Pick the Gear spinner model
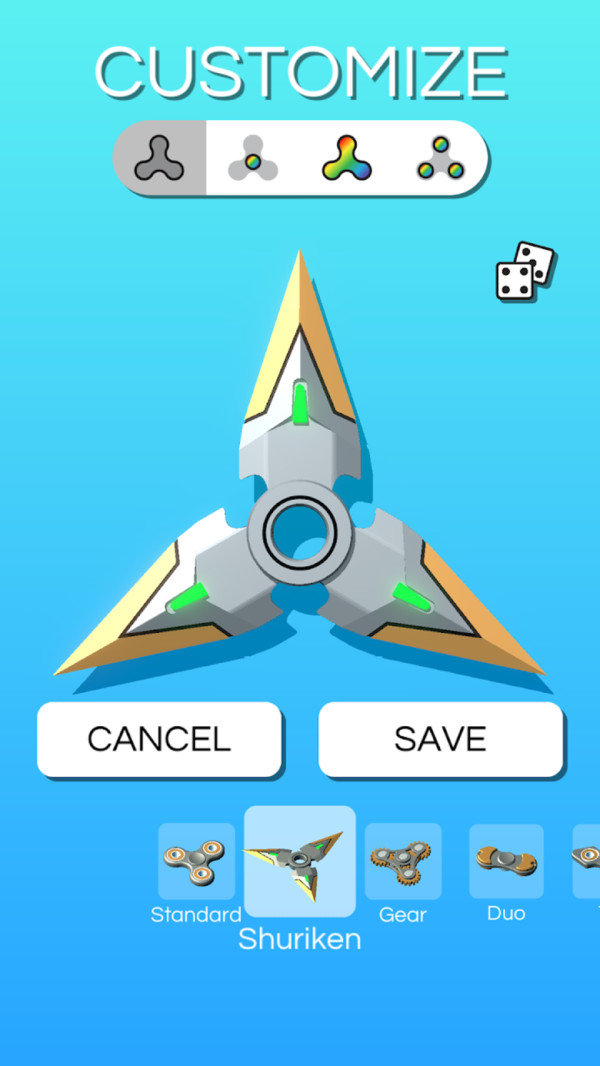The image size is (600, 1066). click(402, 862)
